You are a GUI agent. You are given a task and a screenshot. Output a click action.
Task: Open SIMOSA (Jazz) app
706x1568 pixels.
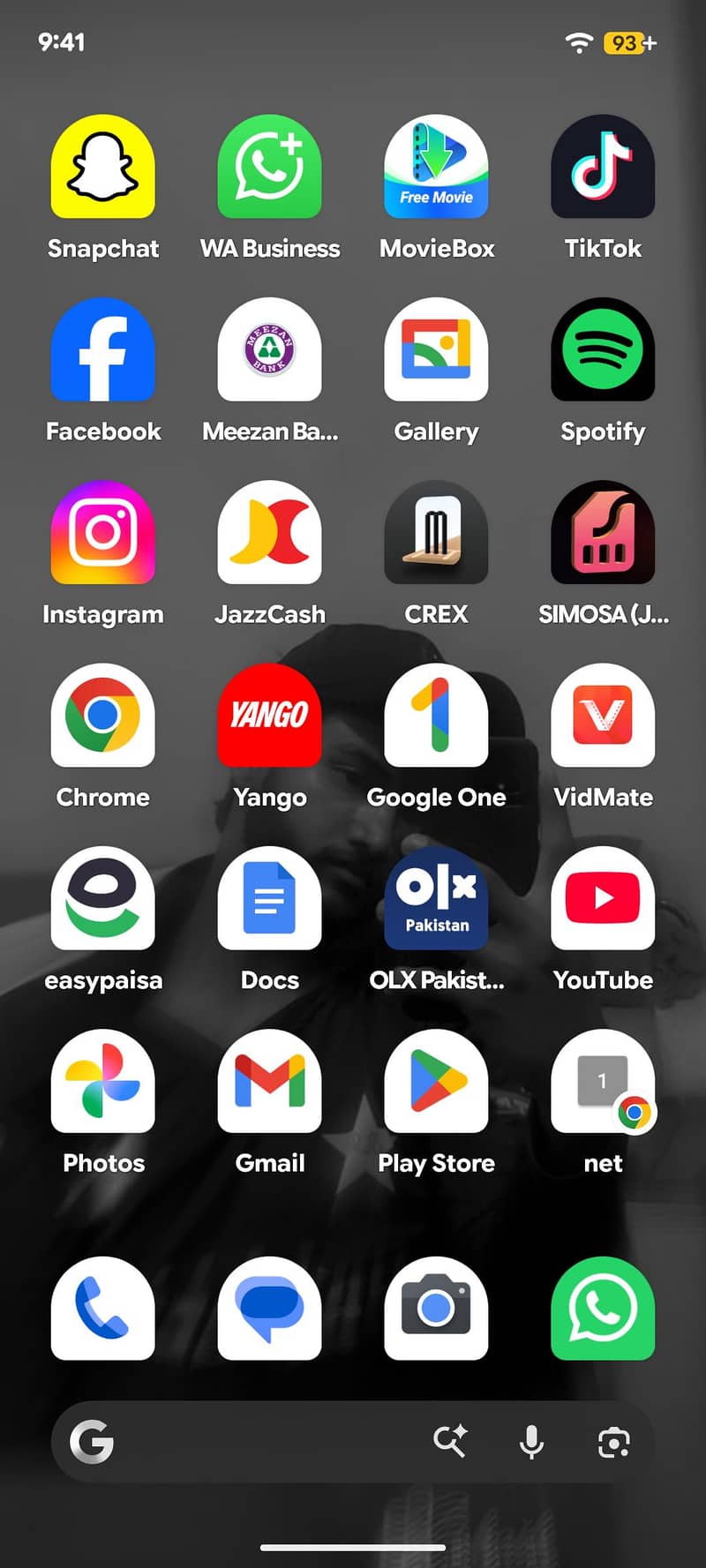pos(603,534)
